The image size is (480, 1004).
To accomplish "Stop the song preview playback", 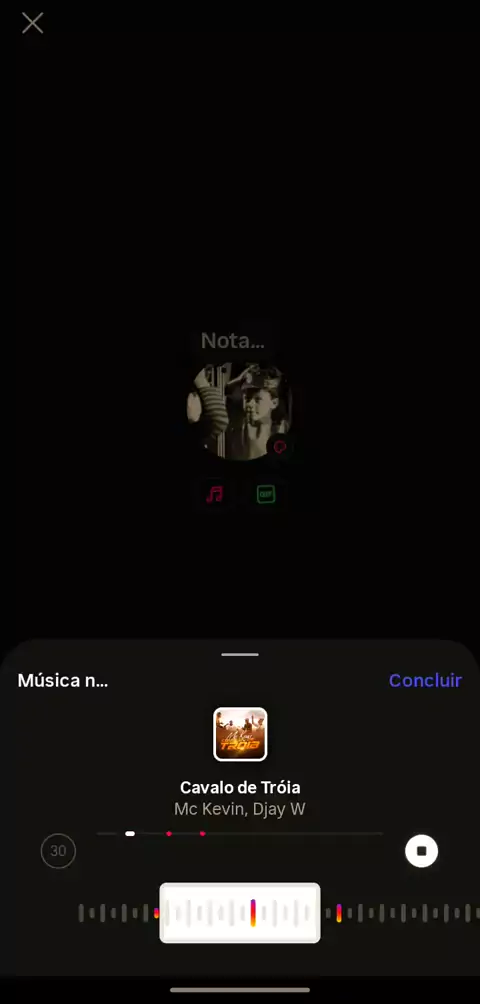I will click(x=421, y=851).
